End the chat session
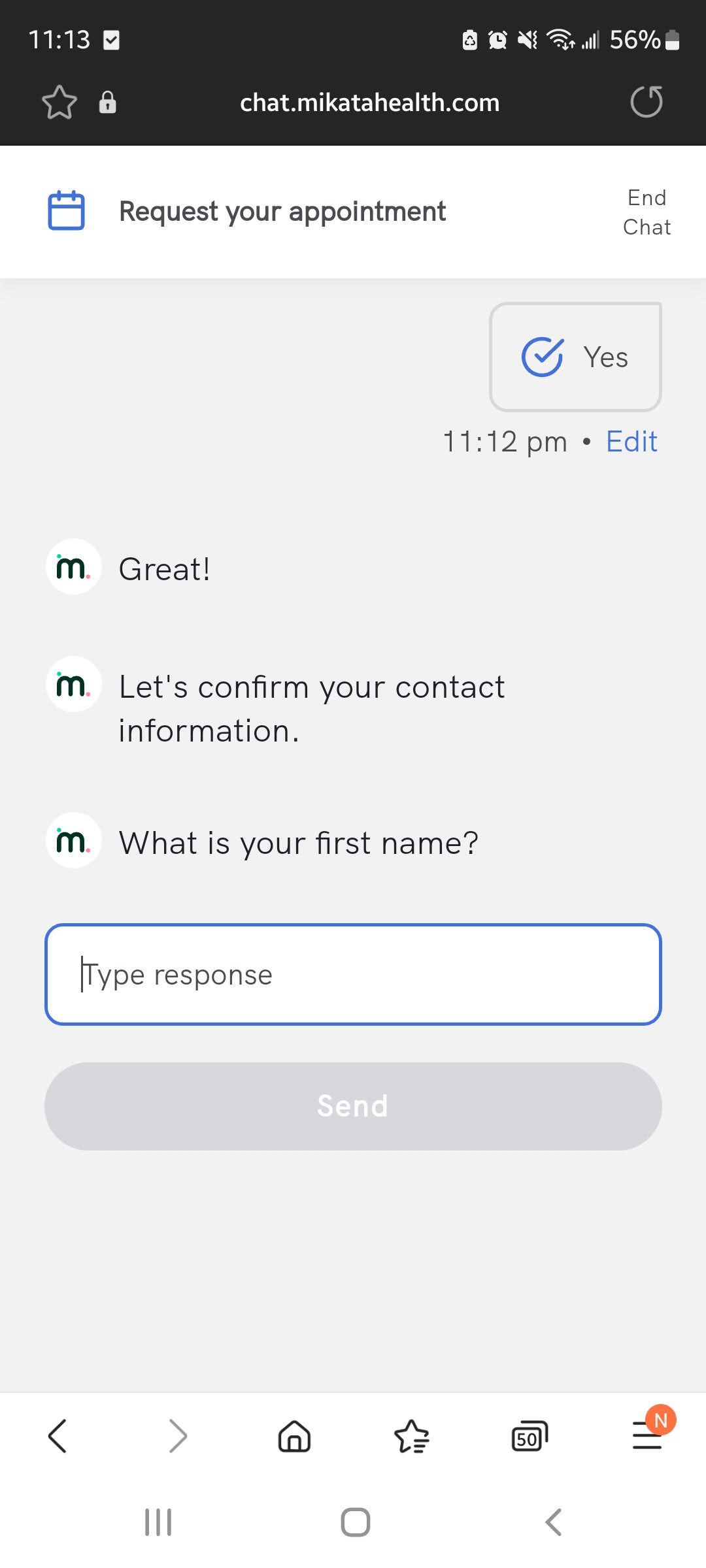The width and height of the screenshot is (706, 1568). [647, 212]
